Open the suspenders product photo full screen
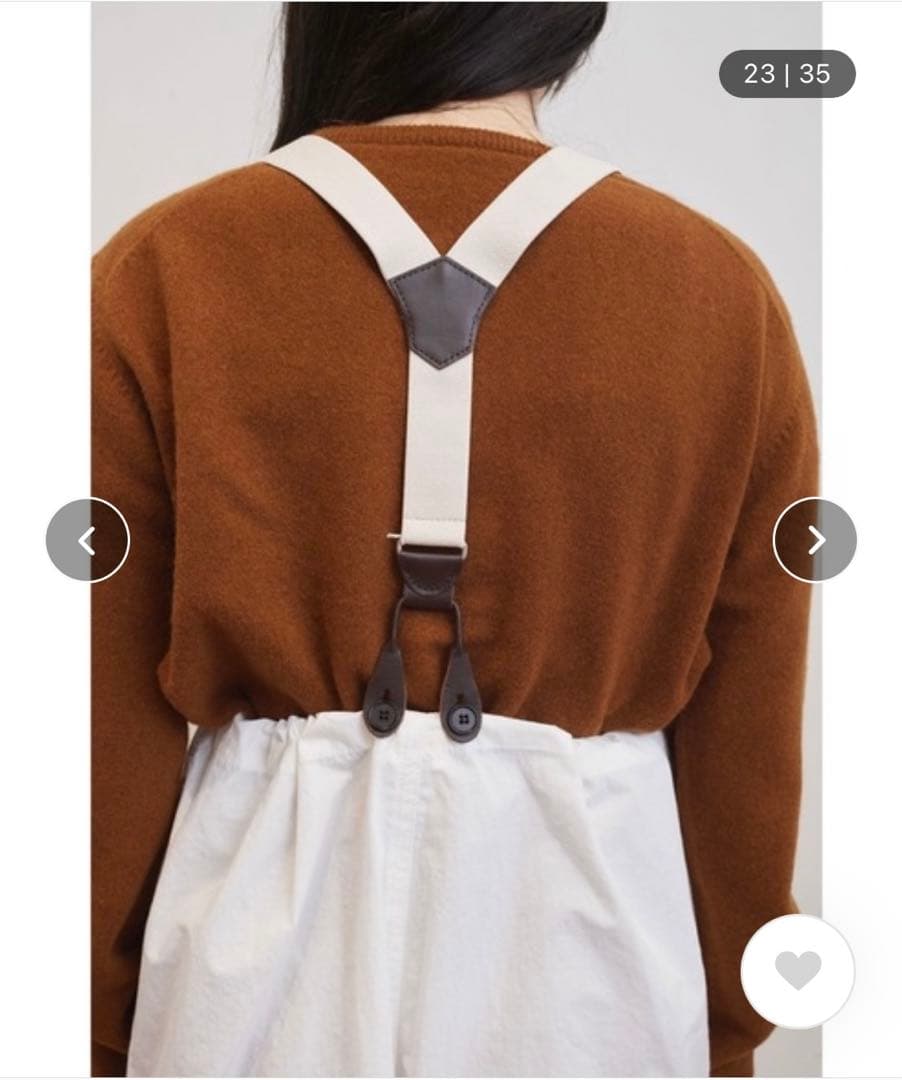Image resolution: width=902 pixels, height=1080 pixels. pos(450,400)
